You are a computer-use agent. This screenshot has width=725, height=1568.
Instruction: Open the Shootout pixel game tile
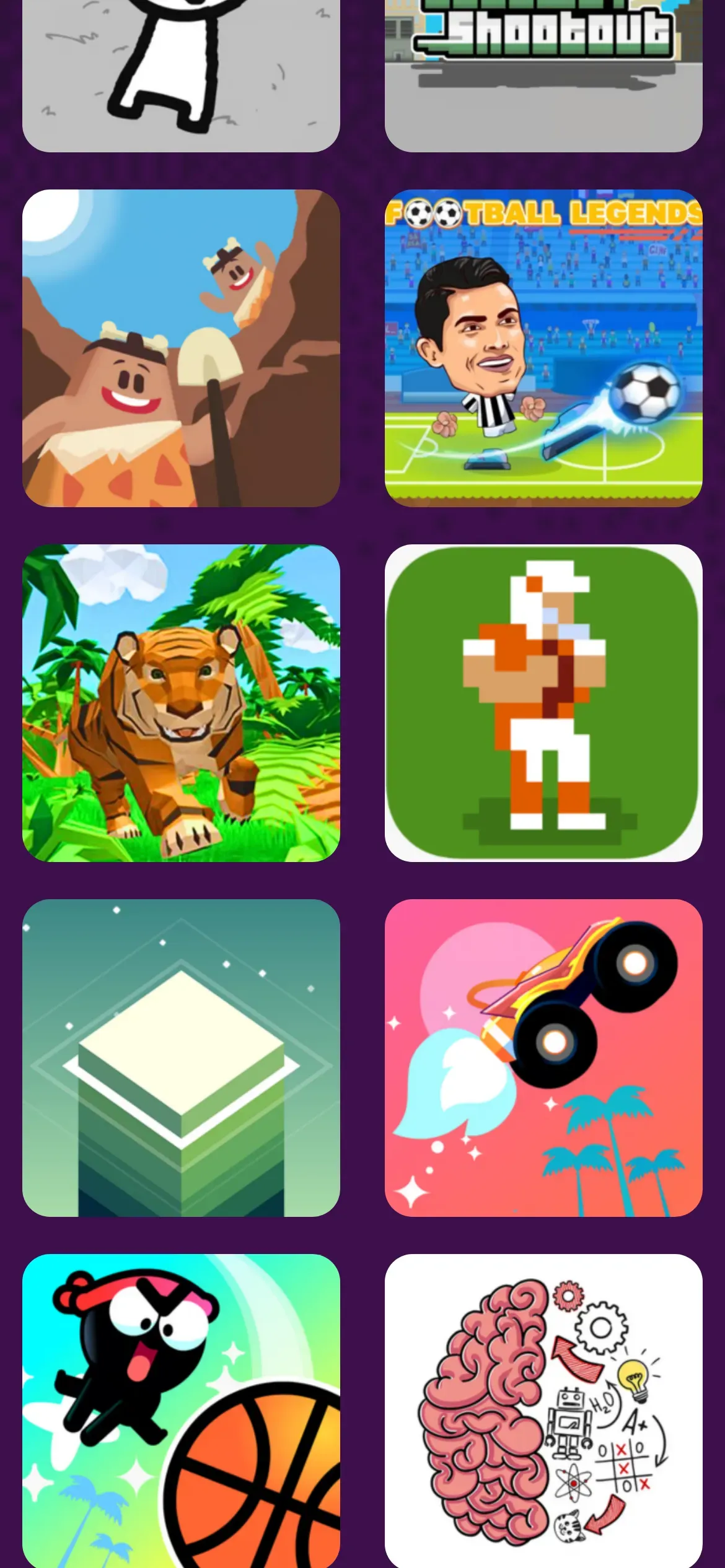coord(543,76)
